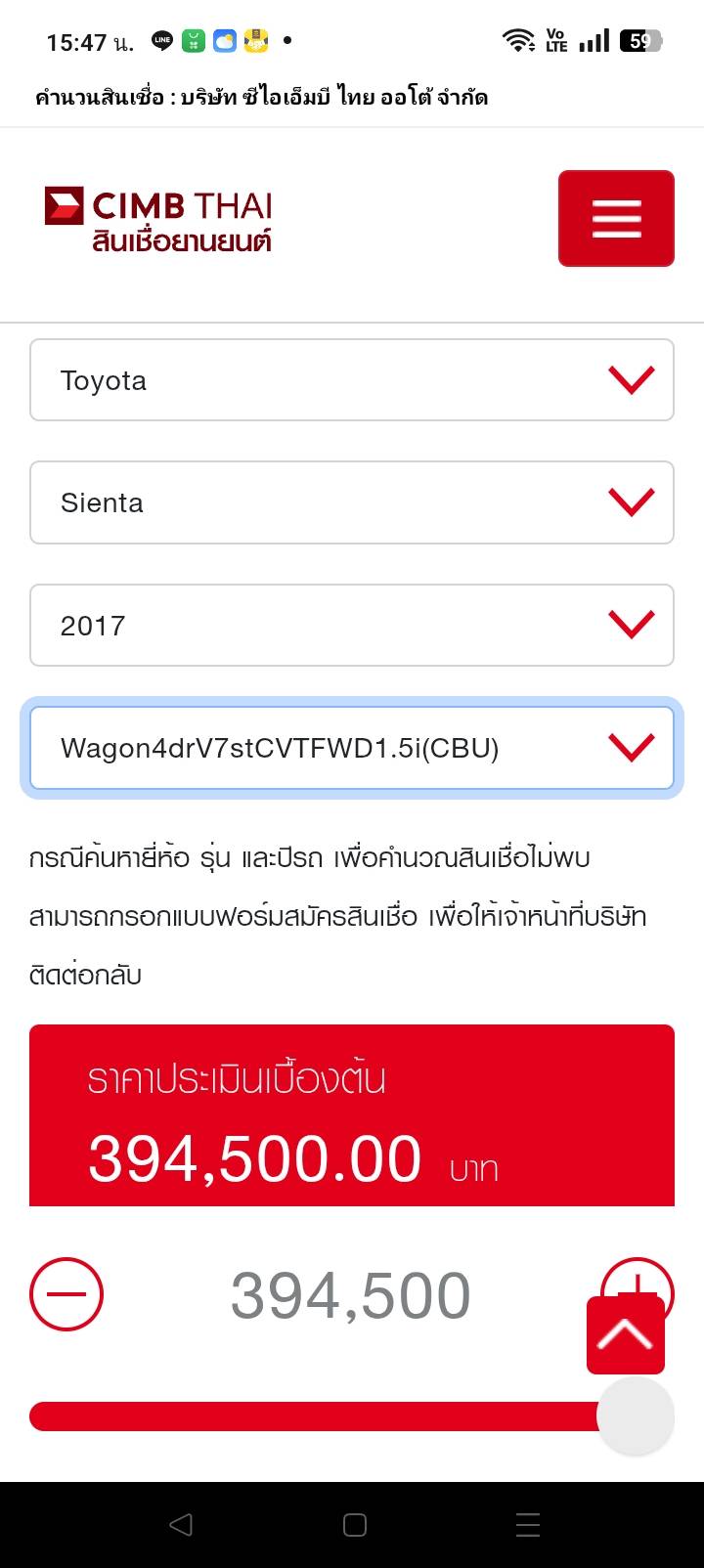Tap the scroll-to-top arrow button
The height and width of the screenshot is (1568, 704).
(x=626, y=1334)
